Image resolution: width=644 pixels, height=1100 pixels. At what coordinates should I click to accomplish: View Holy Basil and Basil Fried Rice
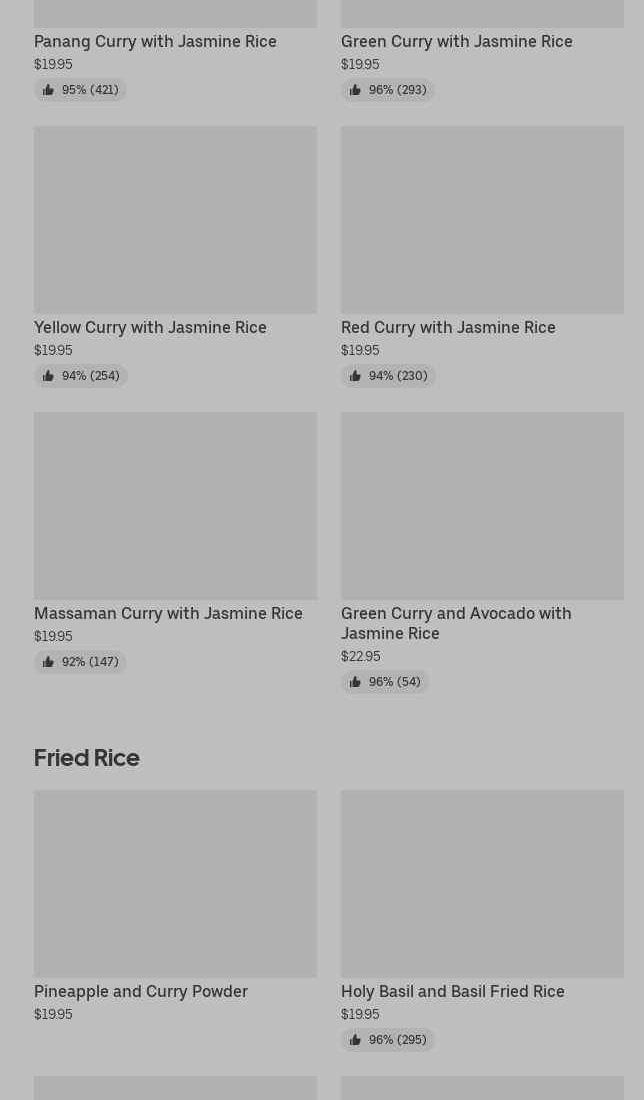452,991
